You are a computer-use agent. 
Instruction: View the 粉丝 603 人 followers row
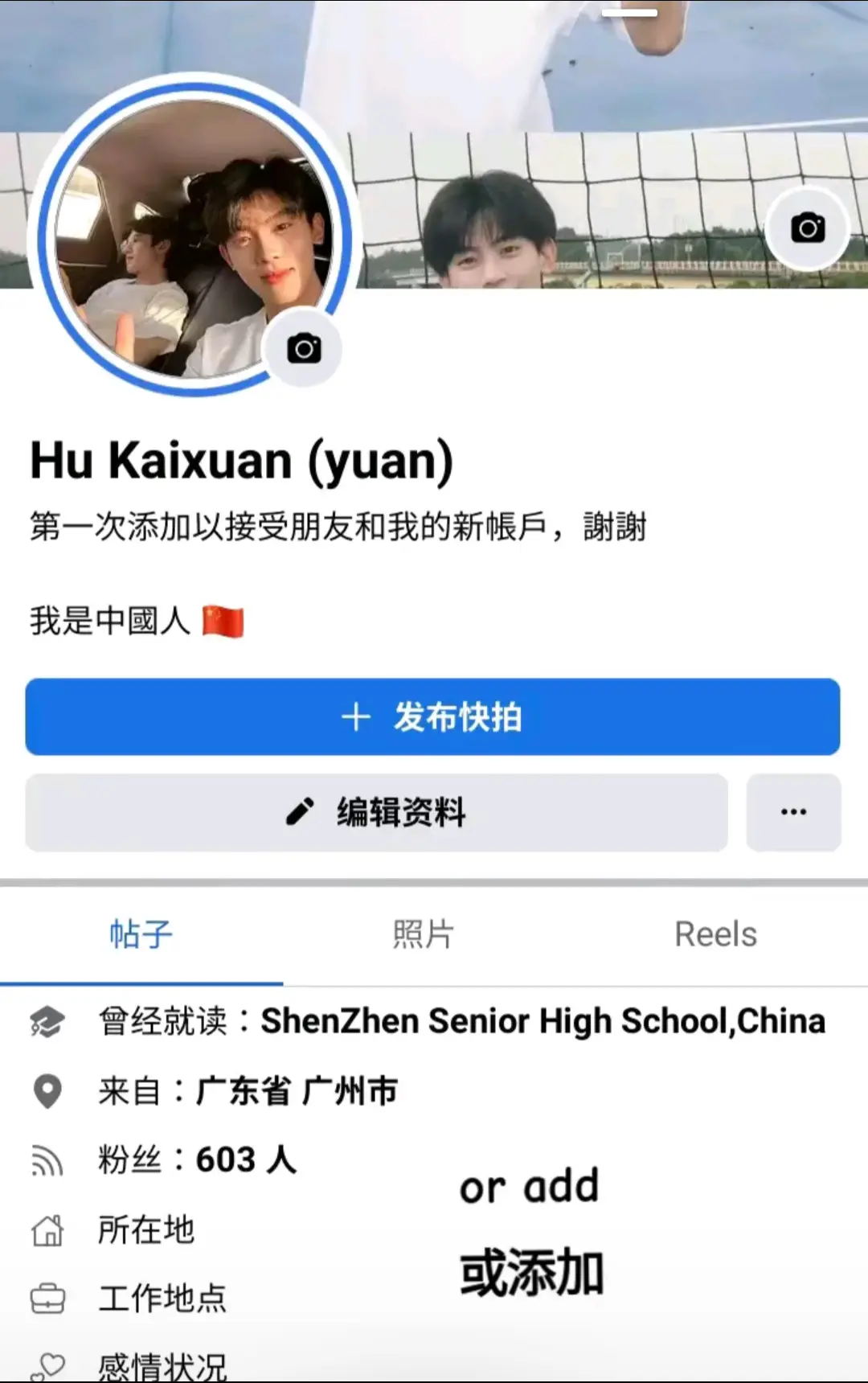[x=197, y=1160]
